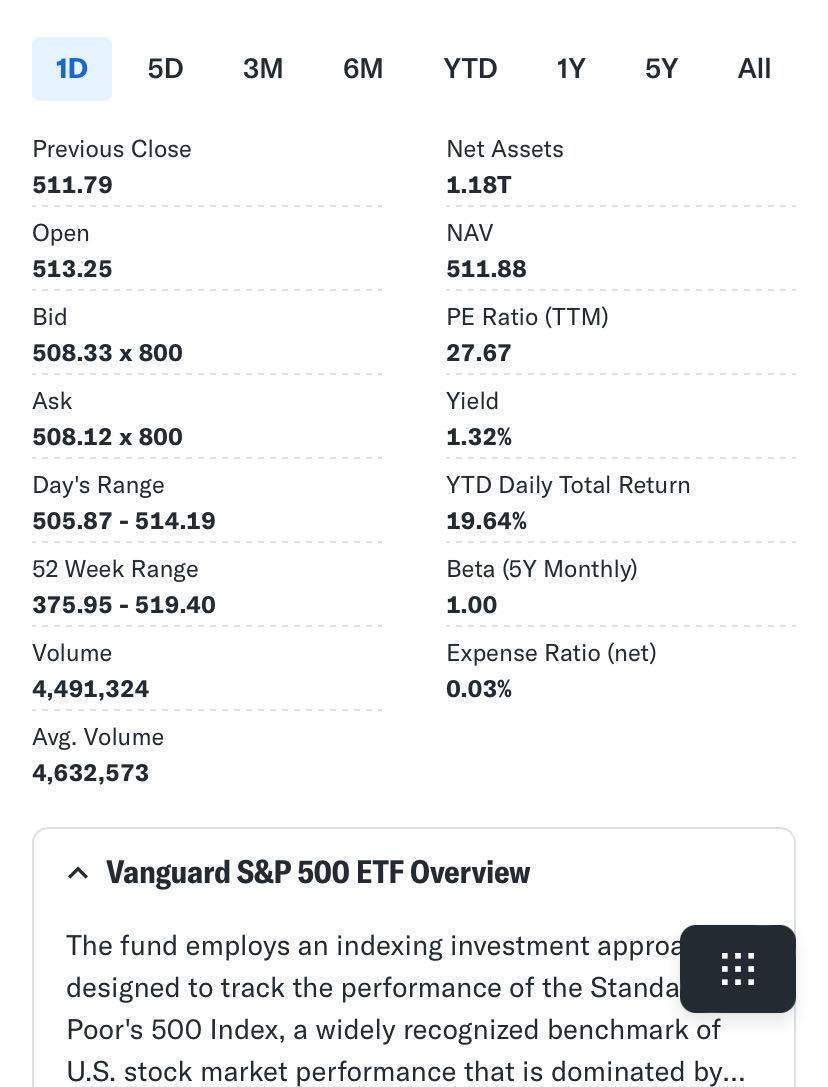This screenshot has width=828, height=1087.
Task: Click the Beta (5Y Monthly) statistic
Action: click(x=471, y=605)
